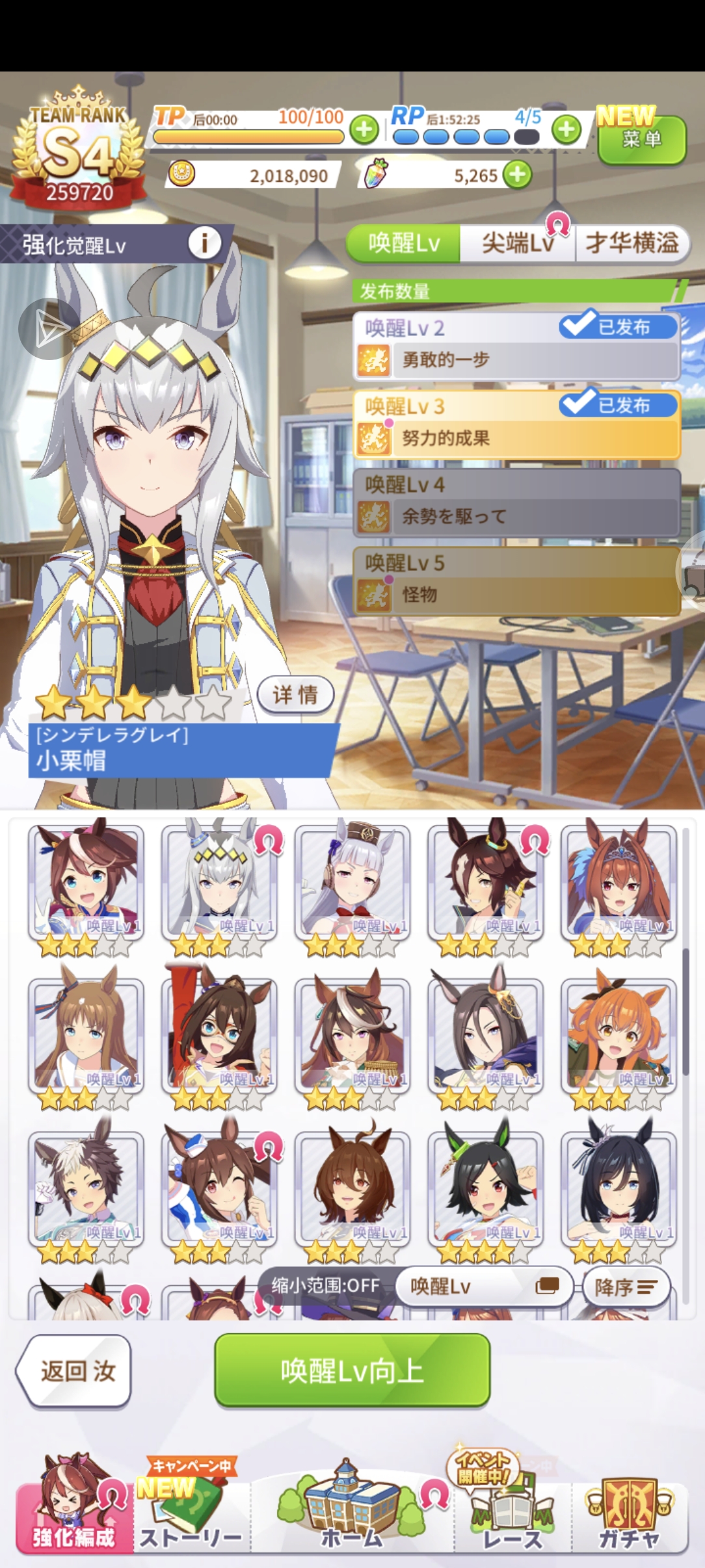Open the 菜单 menu button
This screenshot has height=1568, width=705.
(641, 138)
